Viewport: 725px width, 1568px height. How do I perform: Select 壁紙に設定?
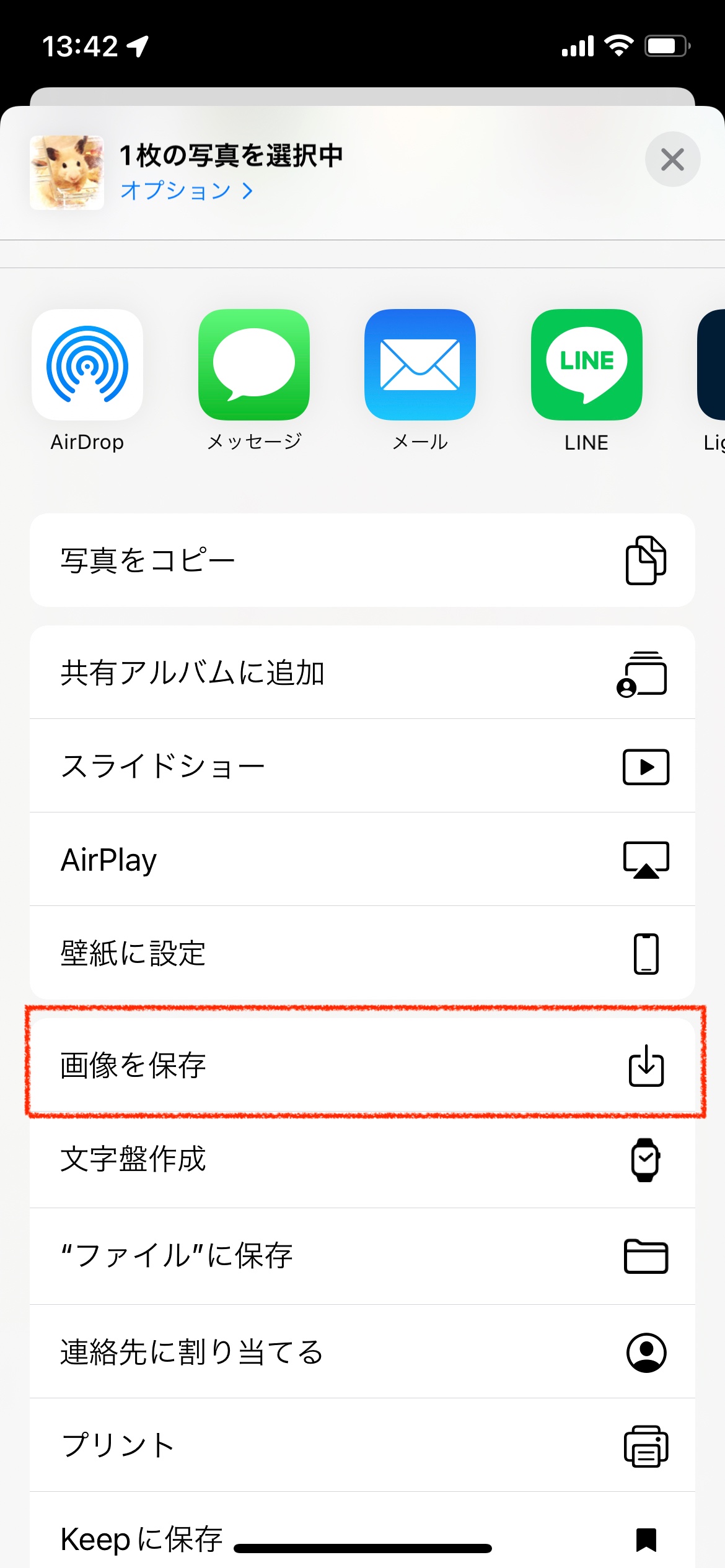pos(362,953)
